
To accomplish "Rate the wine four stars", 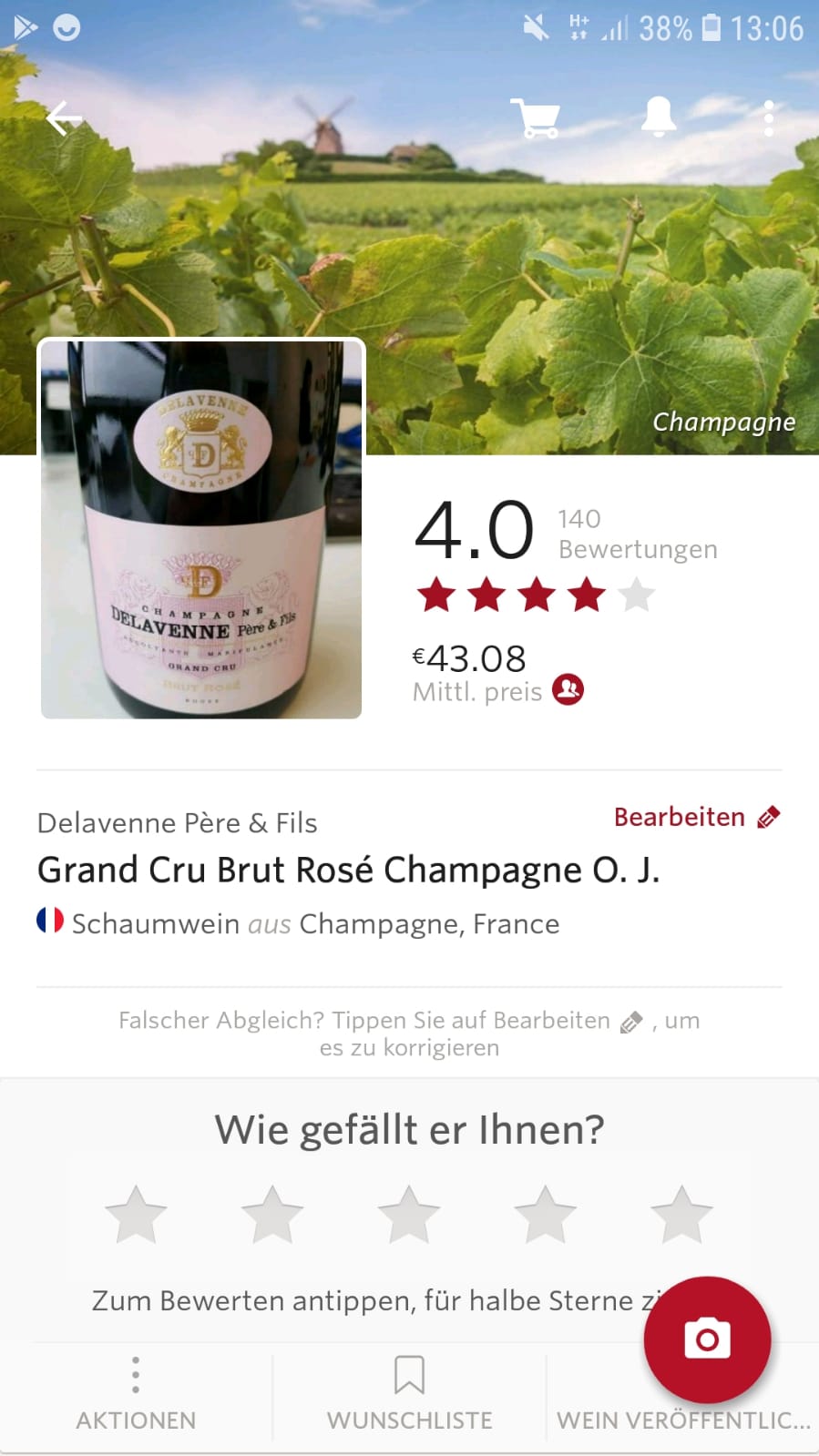I will coord(545,1215).
